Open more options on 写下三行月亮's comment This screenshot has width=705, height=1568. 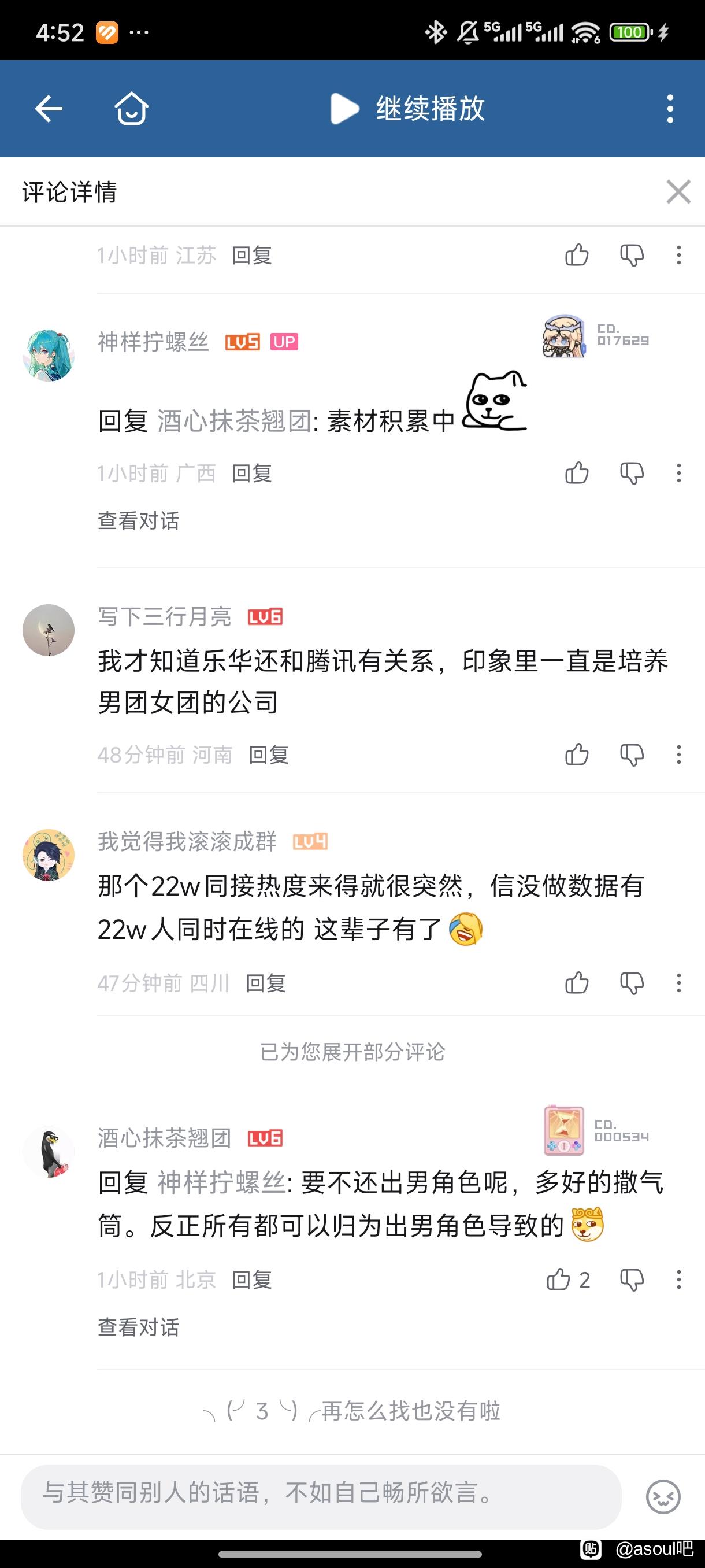[679, 755]
